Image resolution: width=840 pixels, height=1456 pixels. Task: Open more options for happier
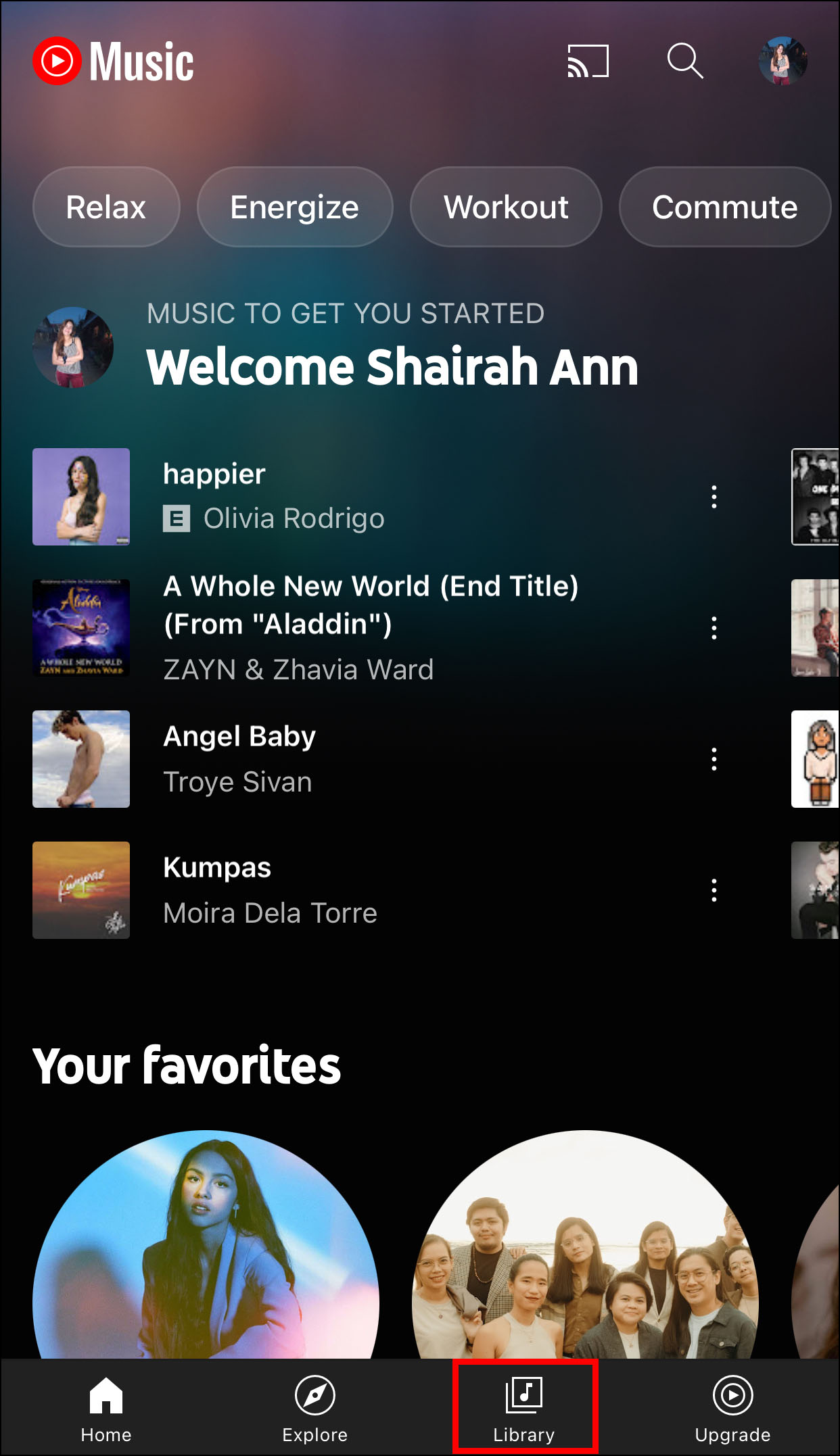pos(714,497)
